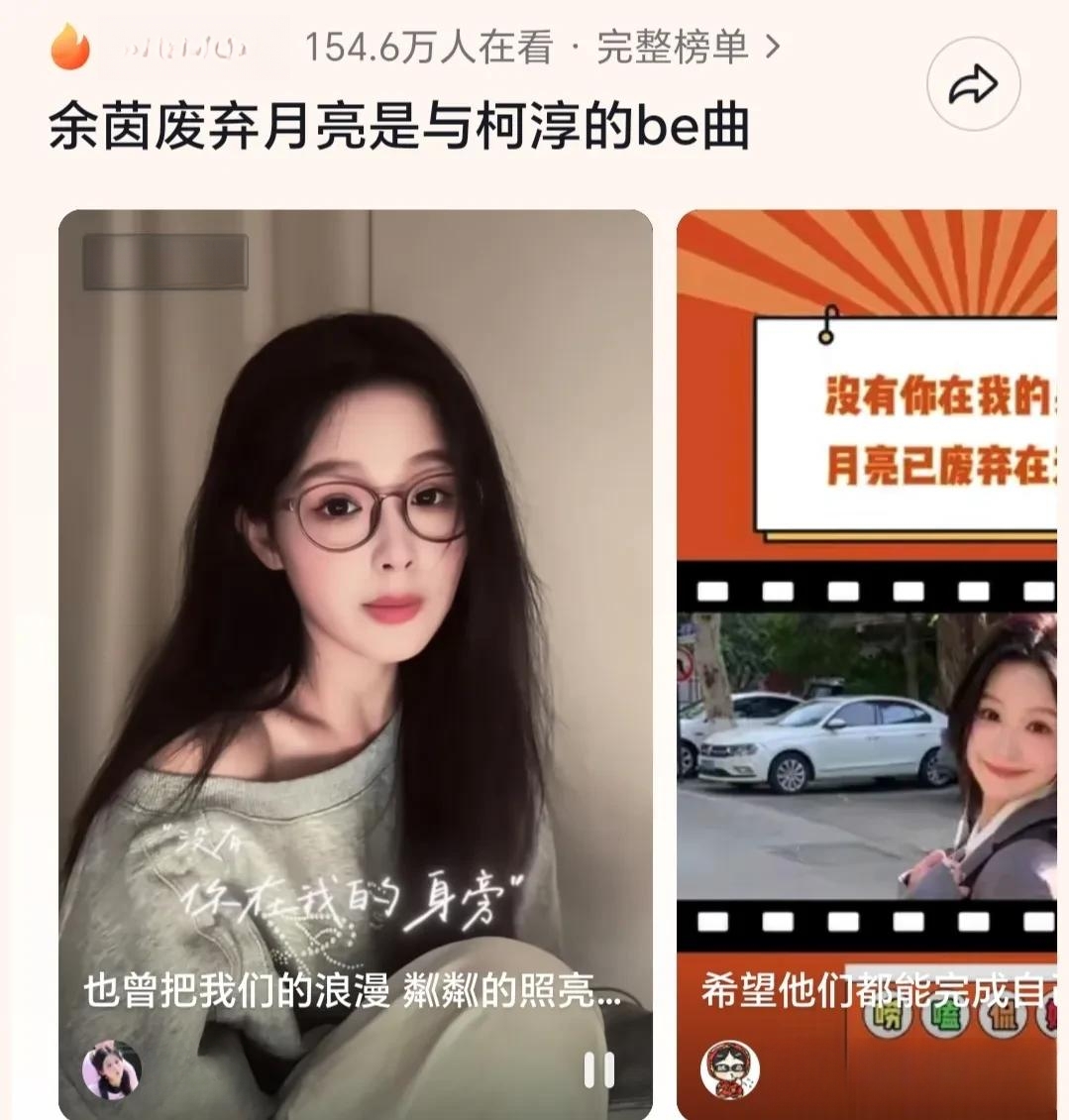Share this trending topic
Screen dimensions: 1069x1120
973,86
